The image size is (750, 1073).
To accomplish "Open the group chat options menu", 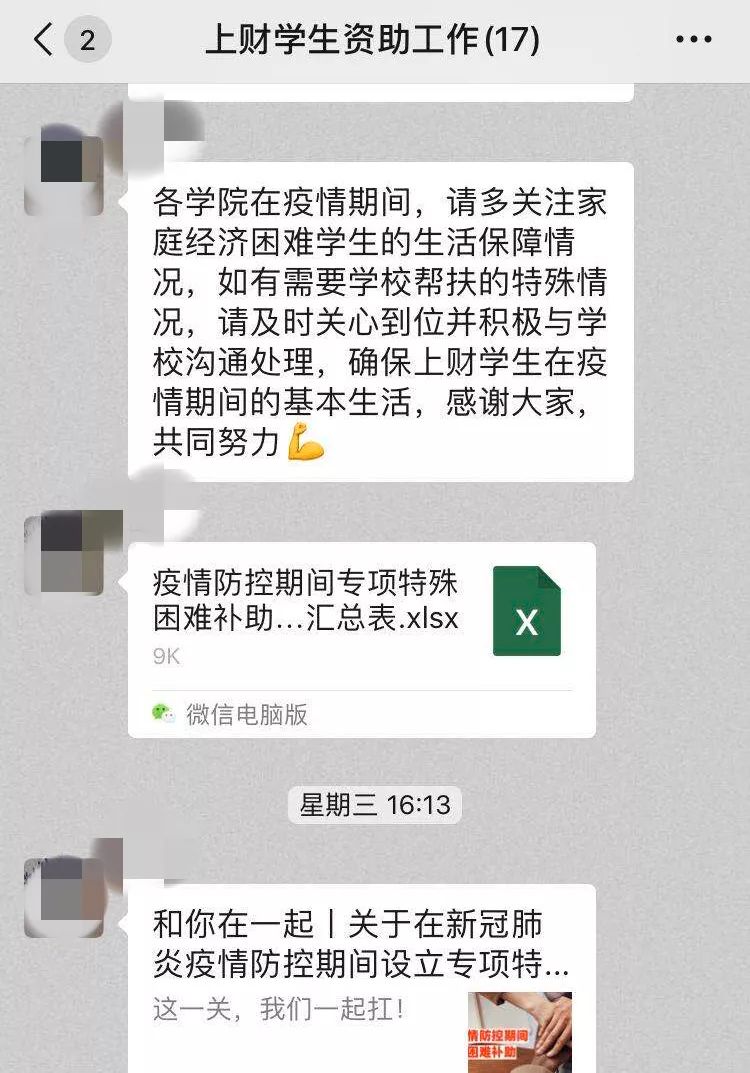I will 693,40.
